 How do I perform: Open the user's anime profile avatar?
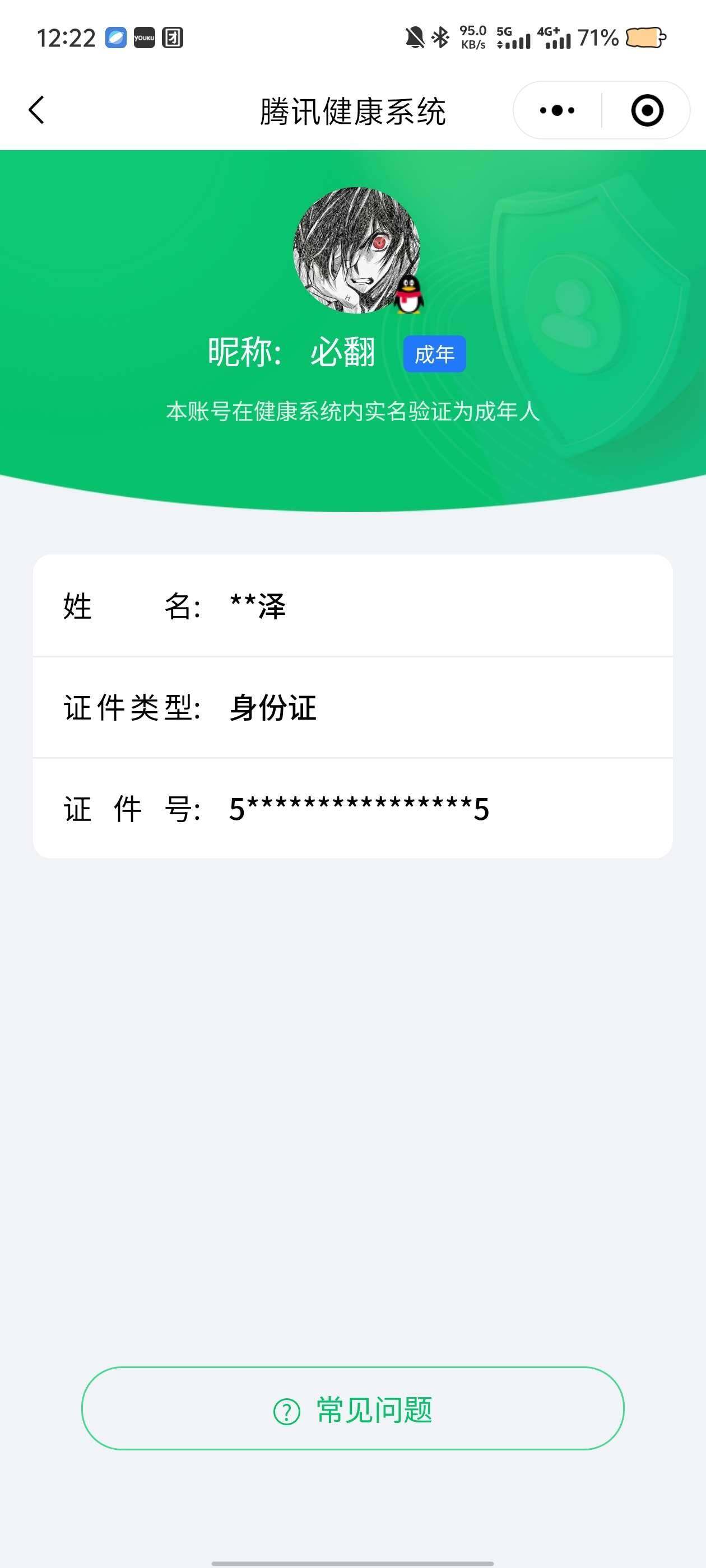pos(354,250)
